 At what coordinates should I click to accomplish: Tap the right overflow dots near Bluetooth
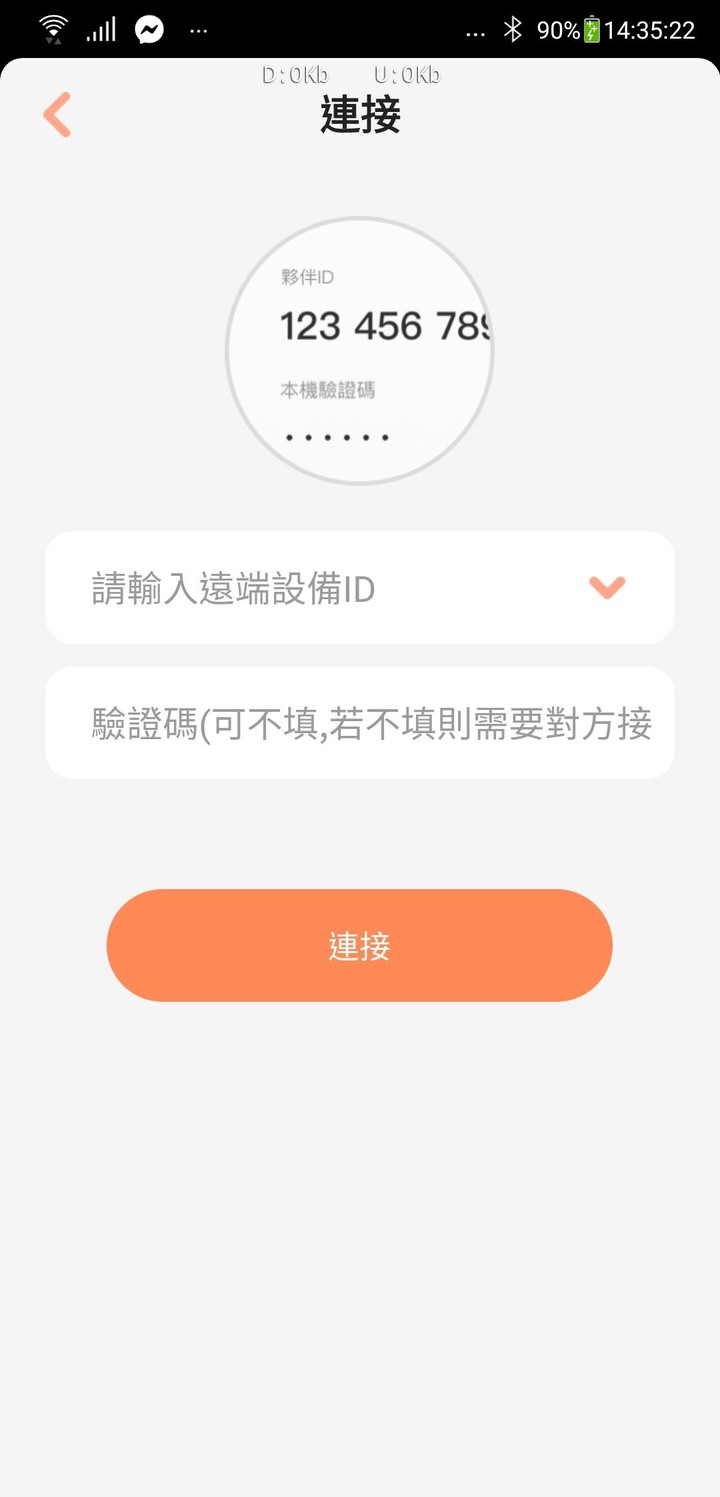click(475, 31)
